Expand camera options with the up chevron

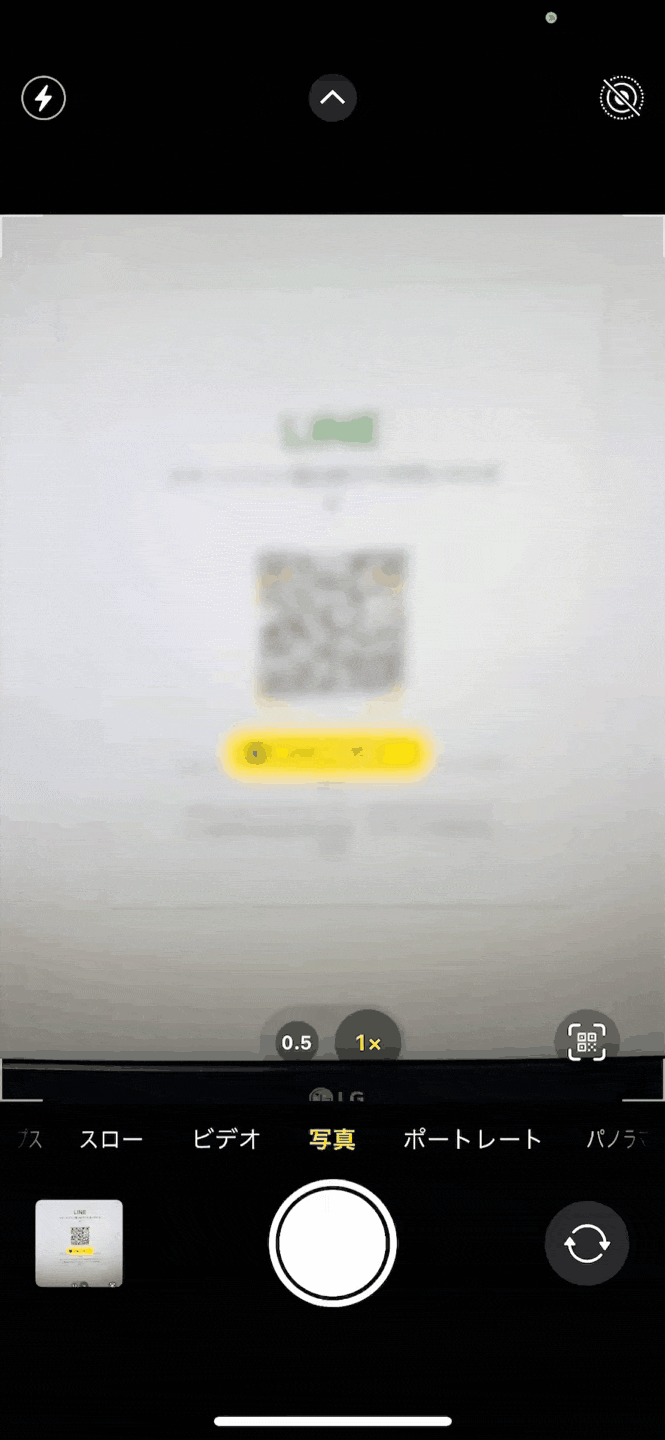[x=332, y=98]
